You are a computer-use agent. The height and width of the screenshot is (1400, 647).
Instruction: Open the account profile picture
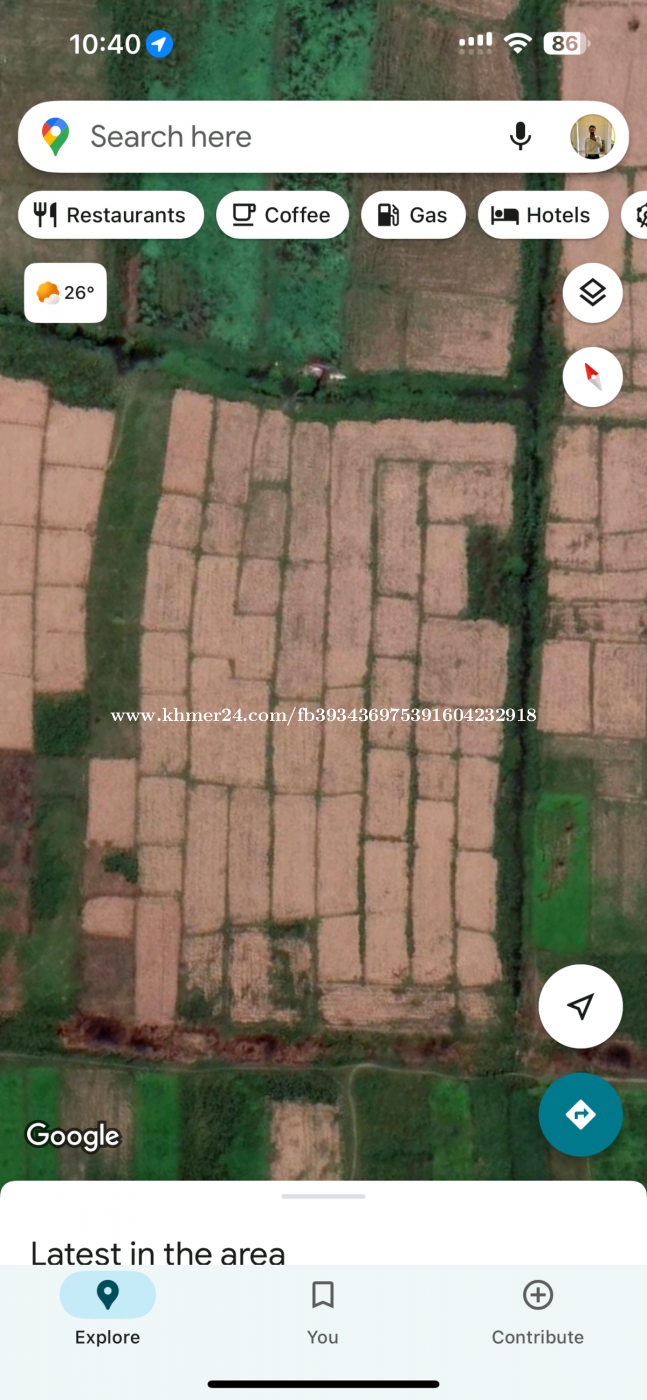coord(592,137)
